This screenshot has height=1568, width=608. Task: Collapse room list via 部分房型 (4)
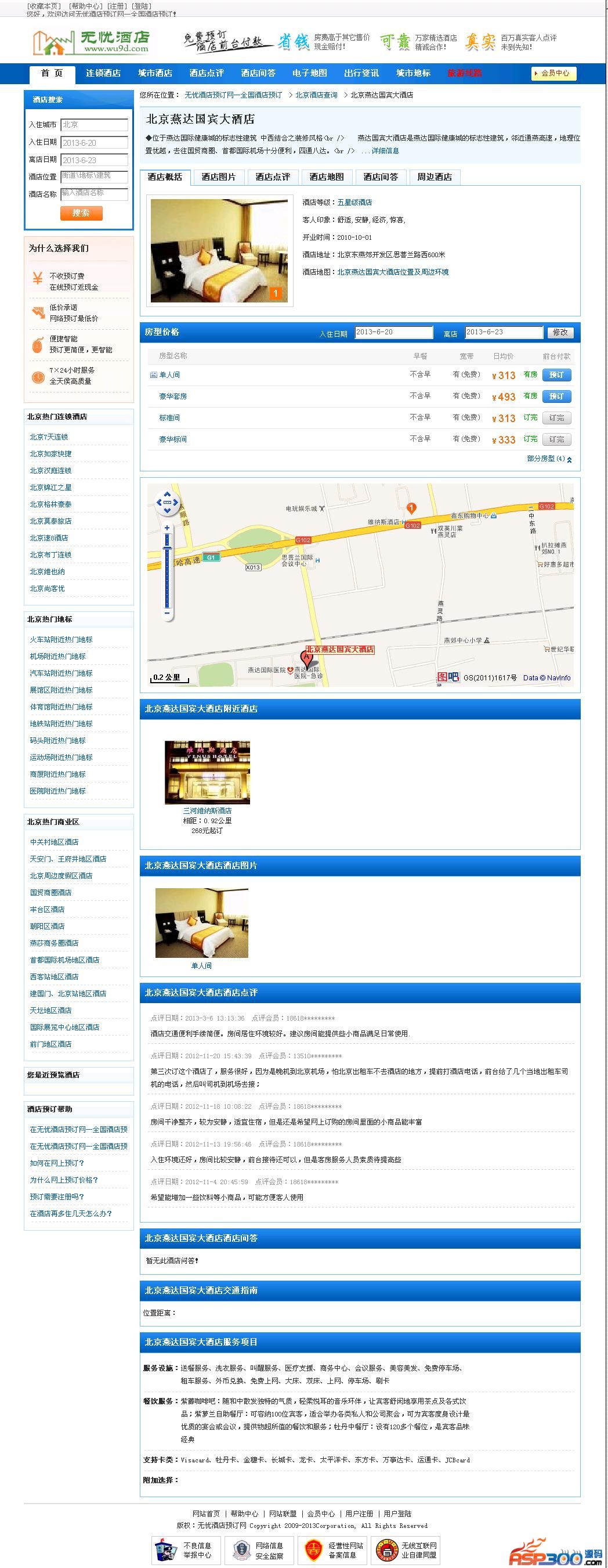point(549,459)
